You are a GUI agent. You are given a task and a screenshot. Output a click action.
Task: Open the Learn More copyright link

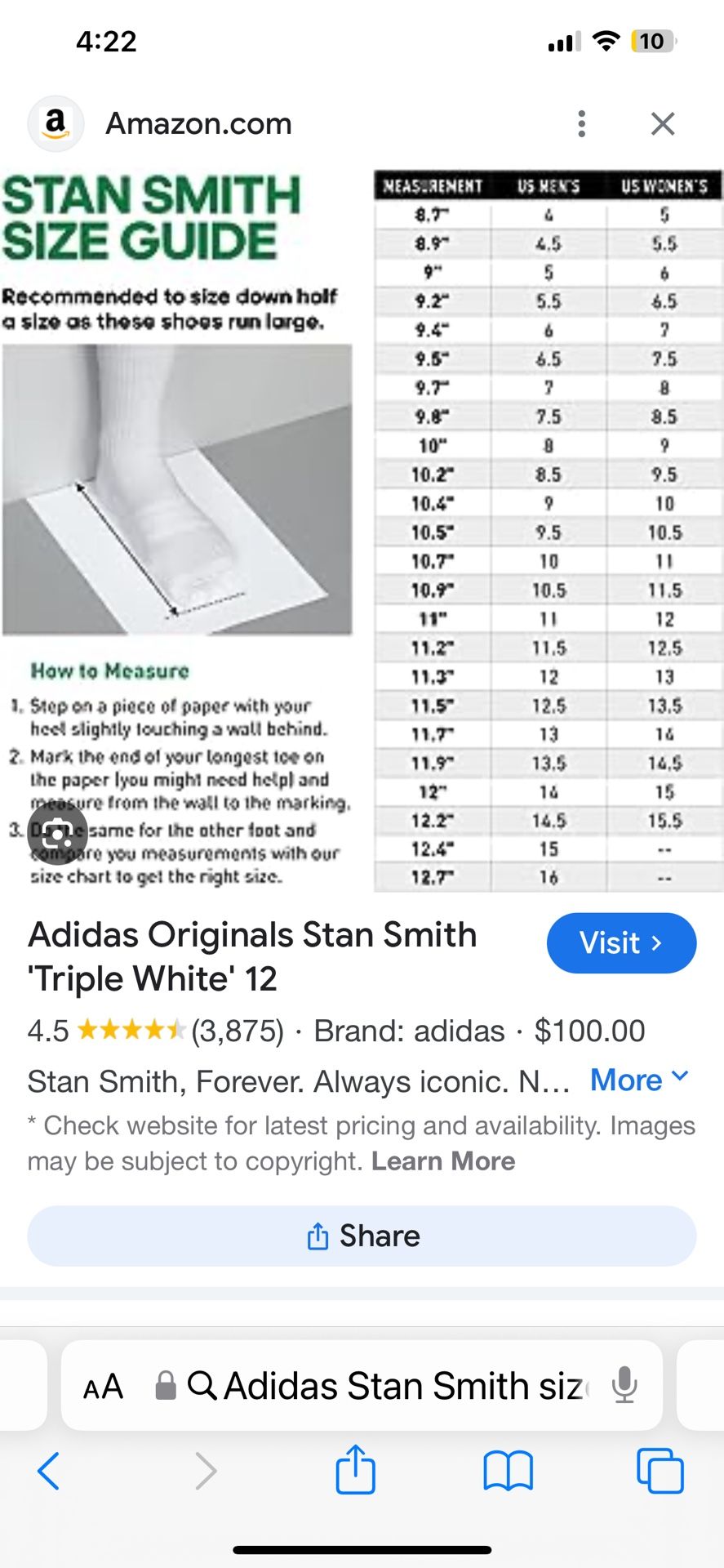(443, 1161)
